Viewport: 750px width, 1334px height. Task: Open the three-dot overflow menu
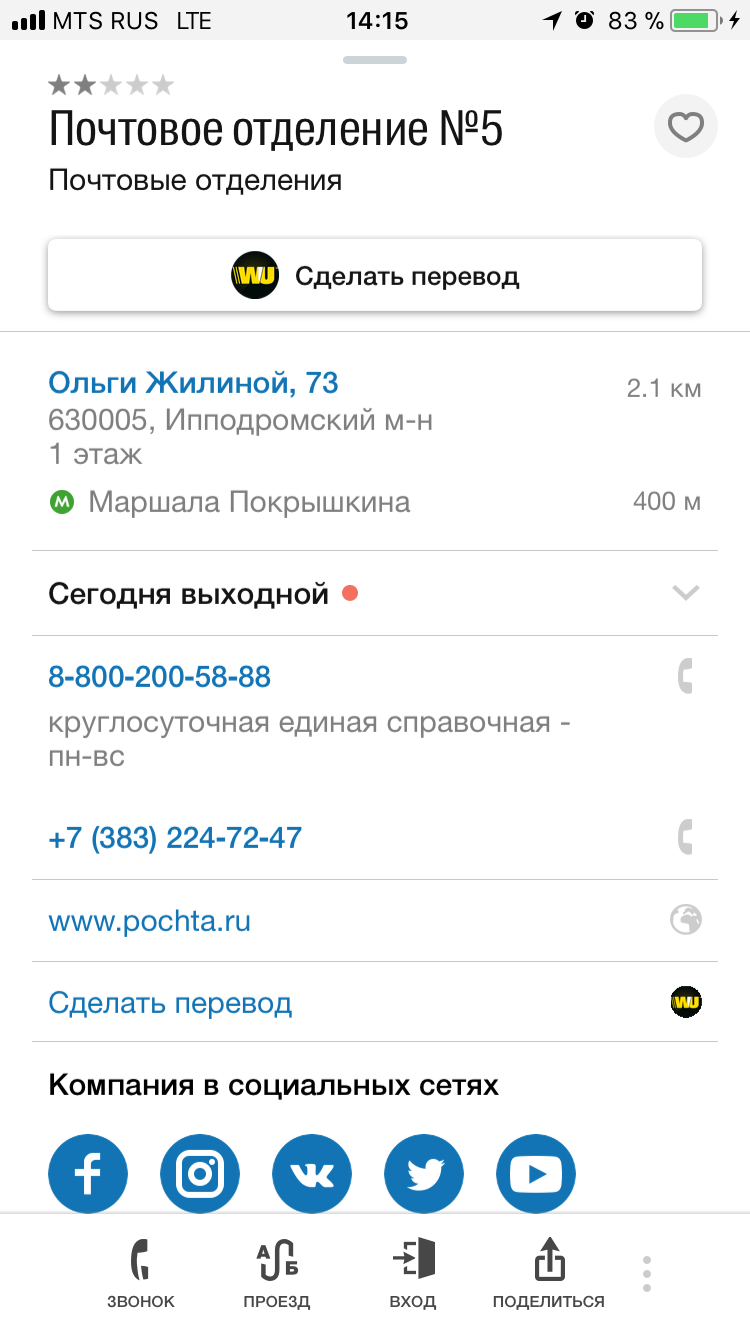pyautogui.click(x=647, y=1273)
